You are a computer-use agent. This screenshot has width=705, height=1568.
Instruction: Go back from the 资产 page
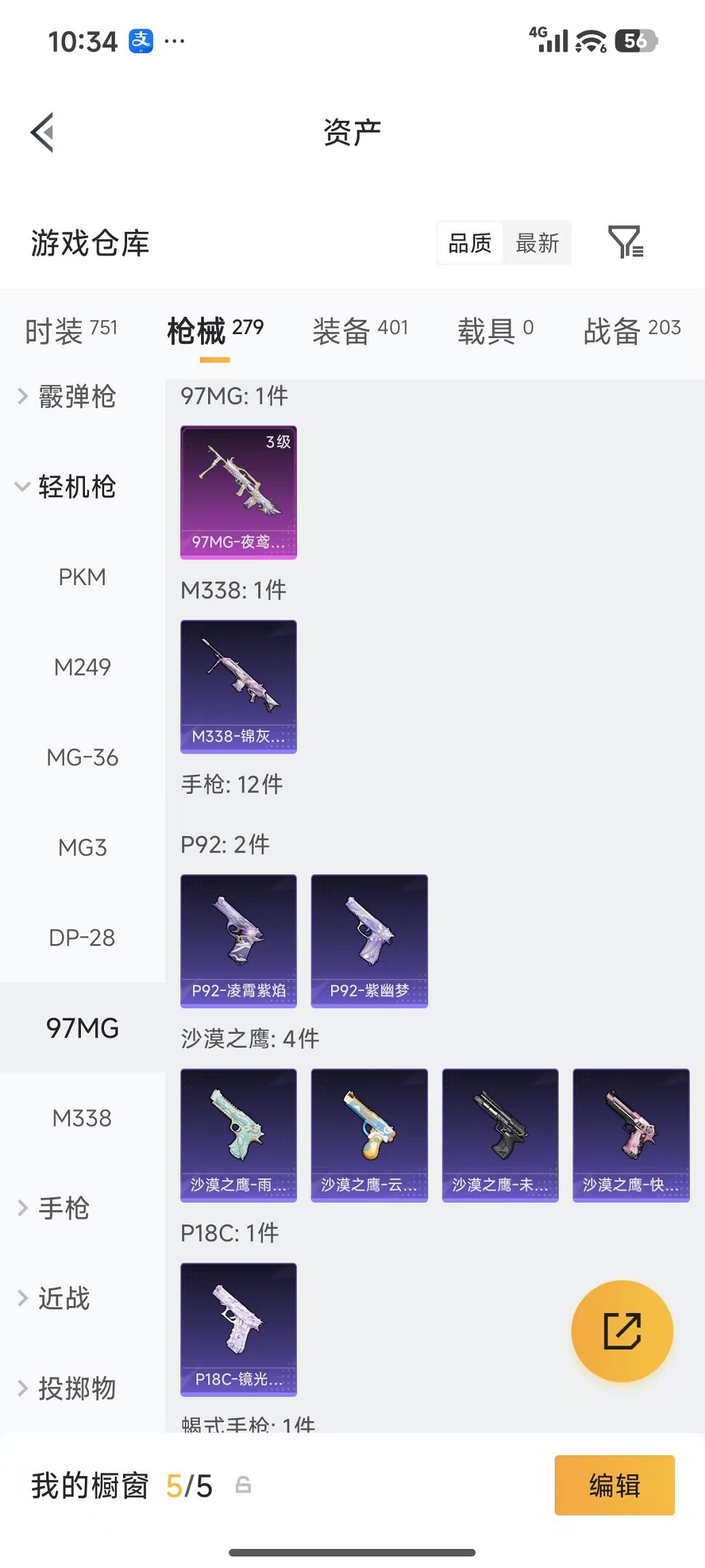coord(42,132)
